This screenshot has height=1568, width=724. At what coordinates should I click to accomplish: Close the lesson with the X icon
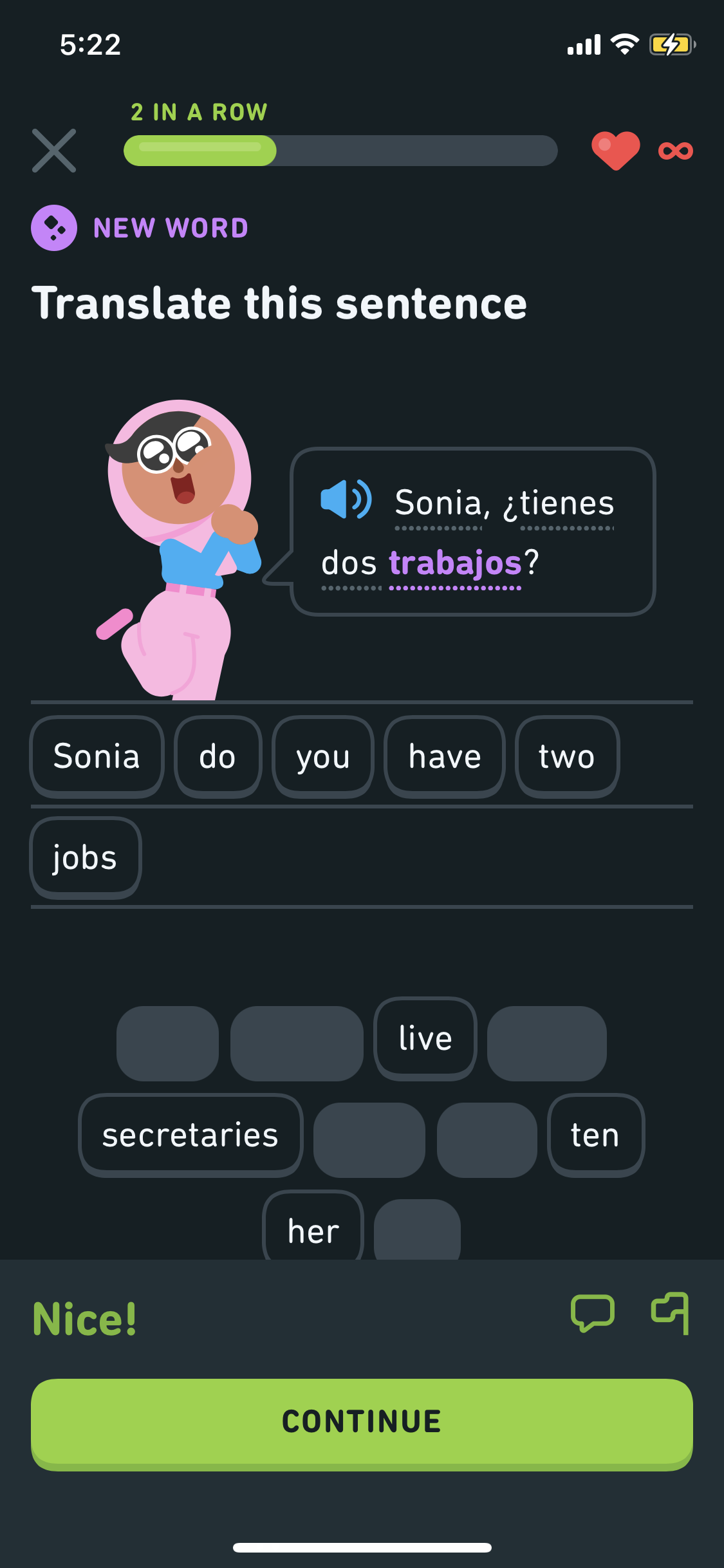click(x=54, y=151)
